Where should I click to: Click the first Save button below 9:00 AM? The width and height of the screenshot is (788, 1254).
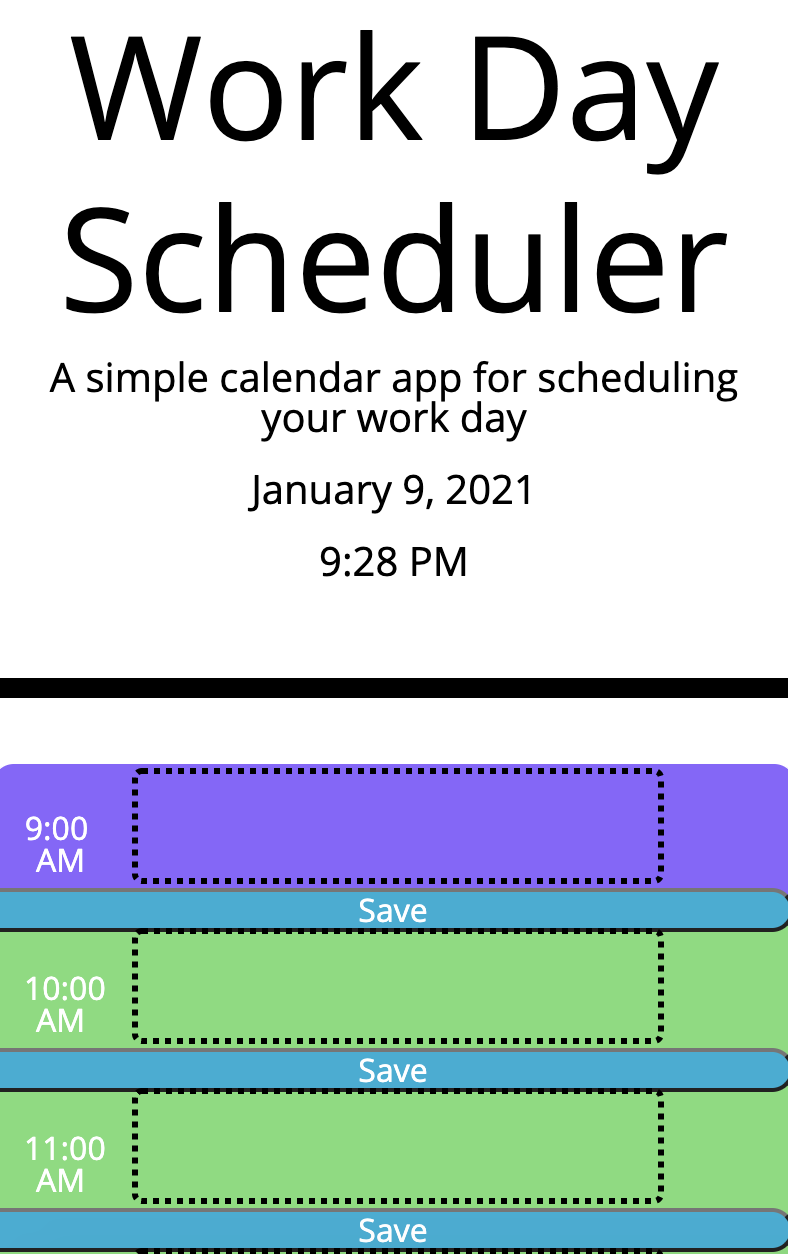pos(393,910)
